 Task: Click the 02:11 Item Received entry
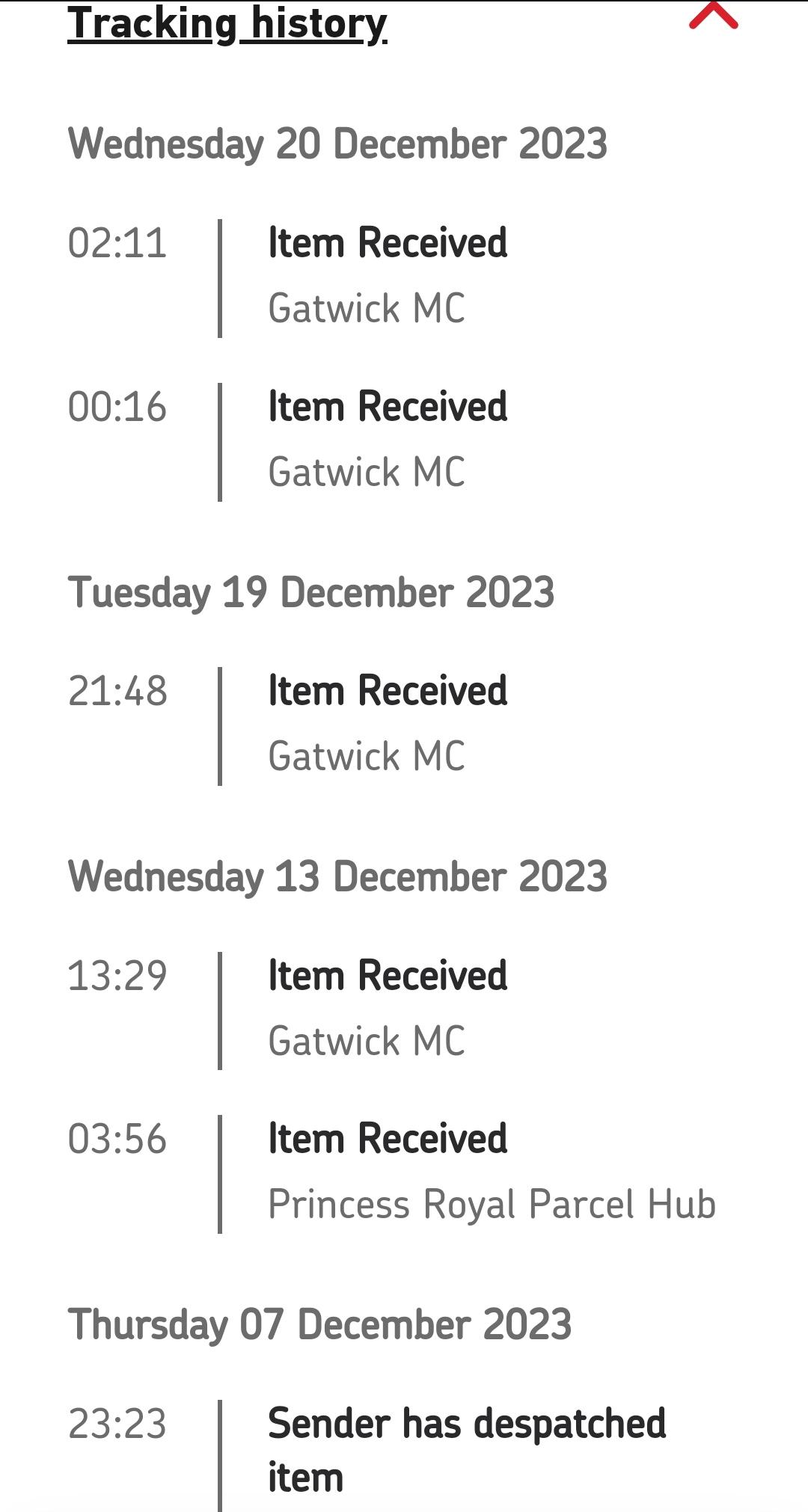[388, 242]
